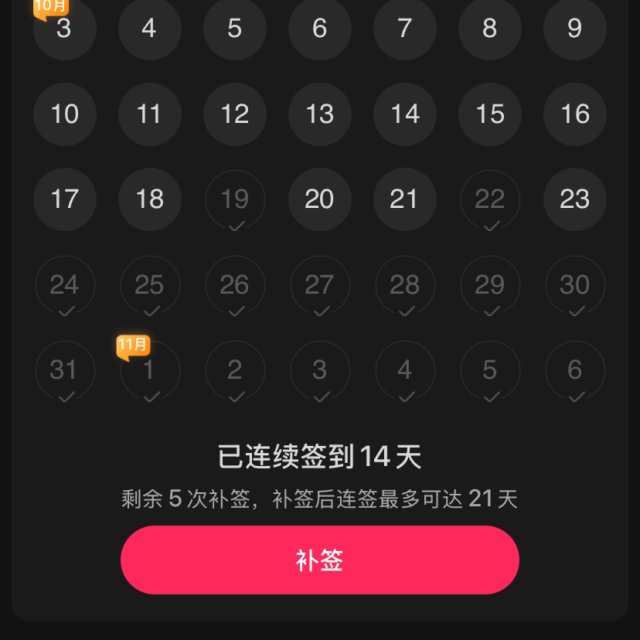Tap the 补签 make-up sign-in button
Viewport: 640px width, 640px height.
click(x=320, y=560)
